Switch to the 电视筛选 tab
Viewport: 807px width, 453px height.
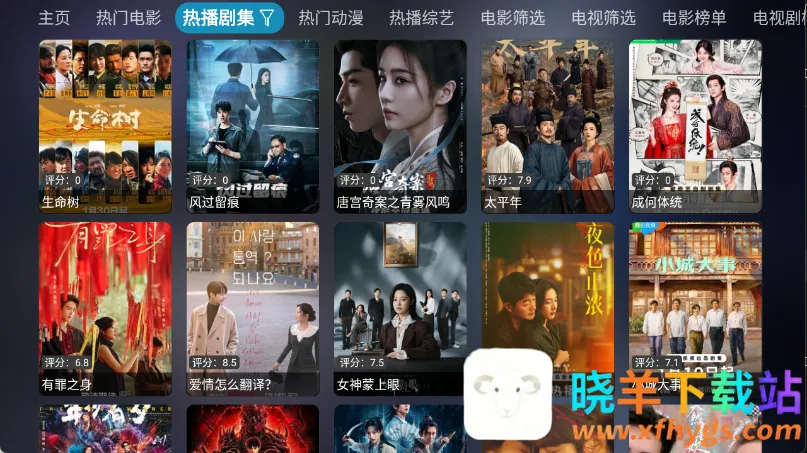[603, 18]
